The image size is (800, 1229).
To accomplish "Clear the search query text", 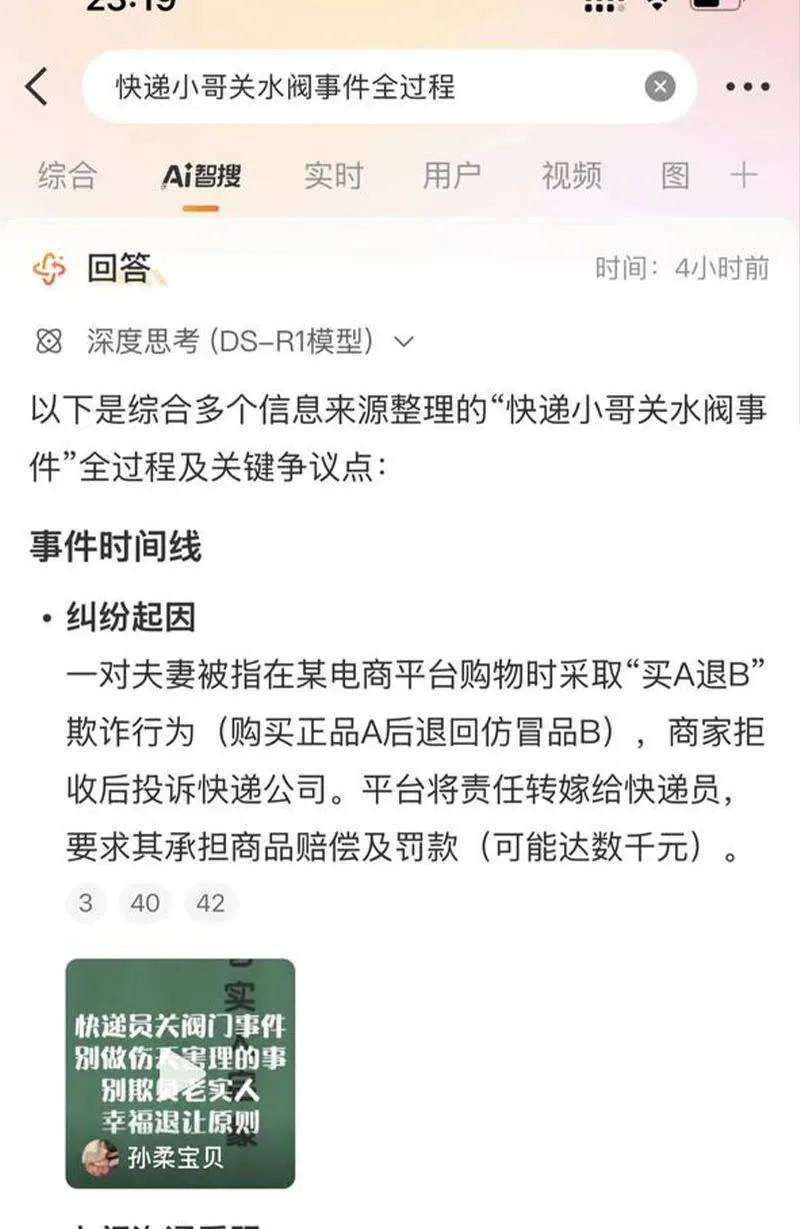I will click(x=659, y=87).
